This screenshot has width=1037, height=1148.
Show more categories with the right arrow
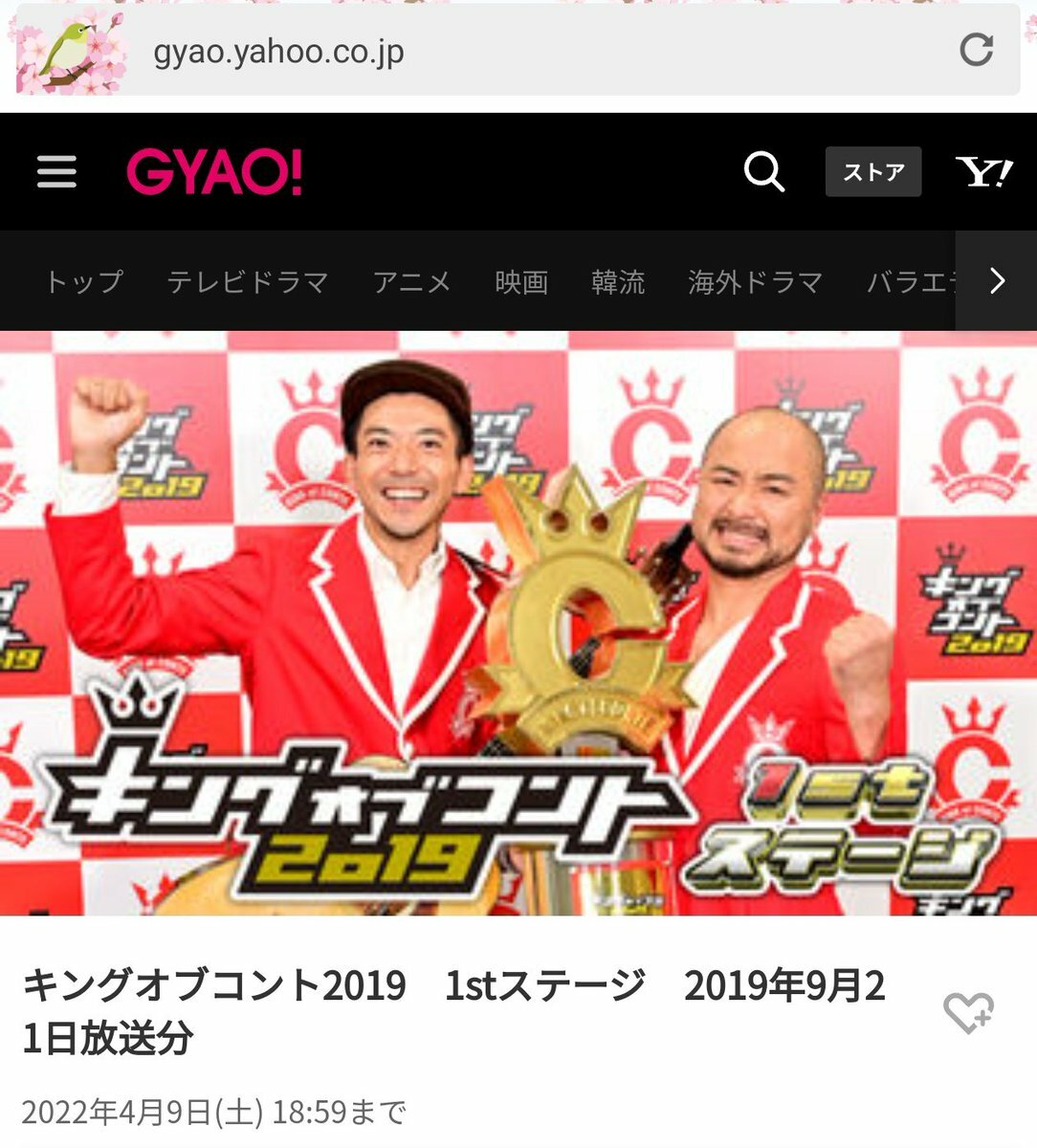coord(997,281)
